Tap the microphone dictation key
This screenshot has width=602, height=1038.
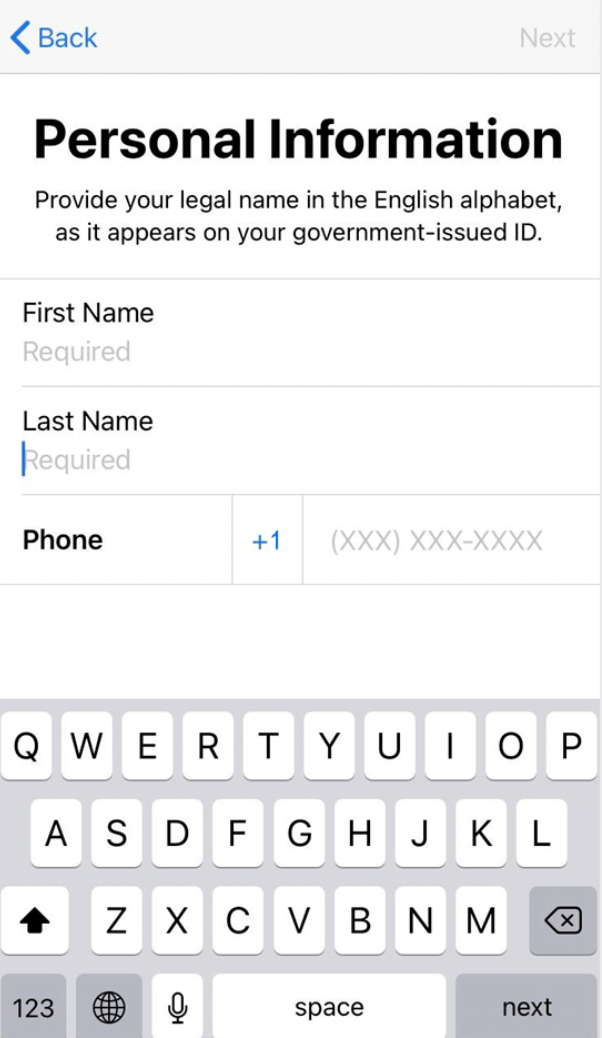177,1007
